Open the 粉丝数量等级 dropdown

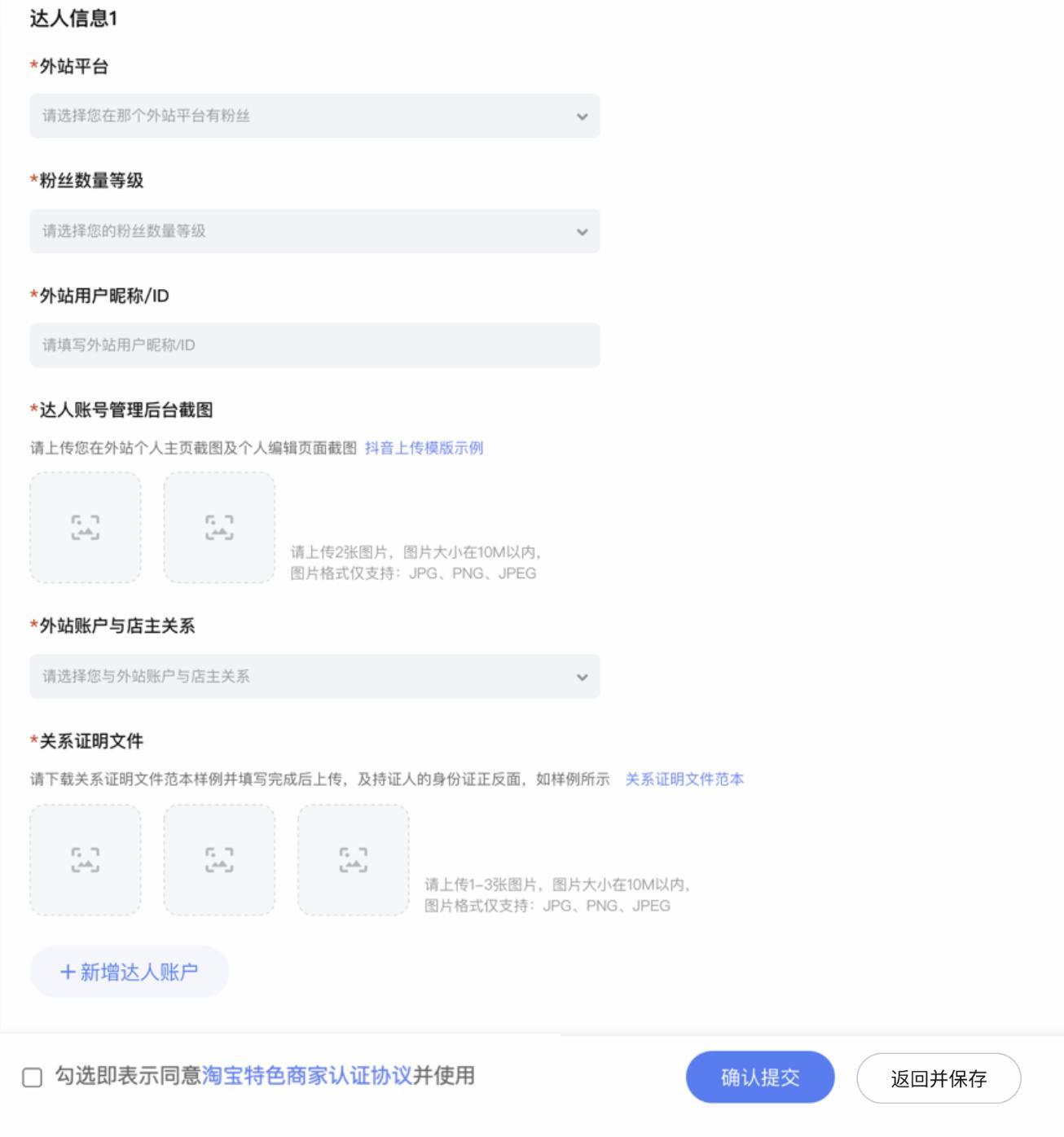pyautogui.click(x=314, y=231)
